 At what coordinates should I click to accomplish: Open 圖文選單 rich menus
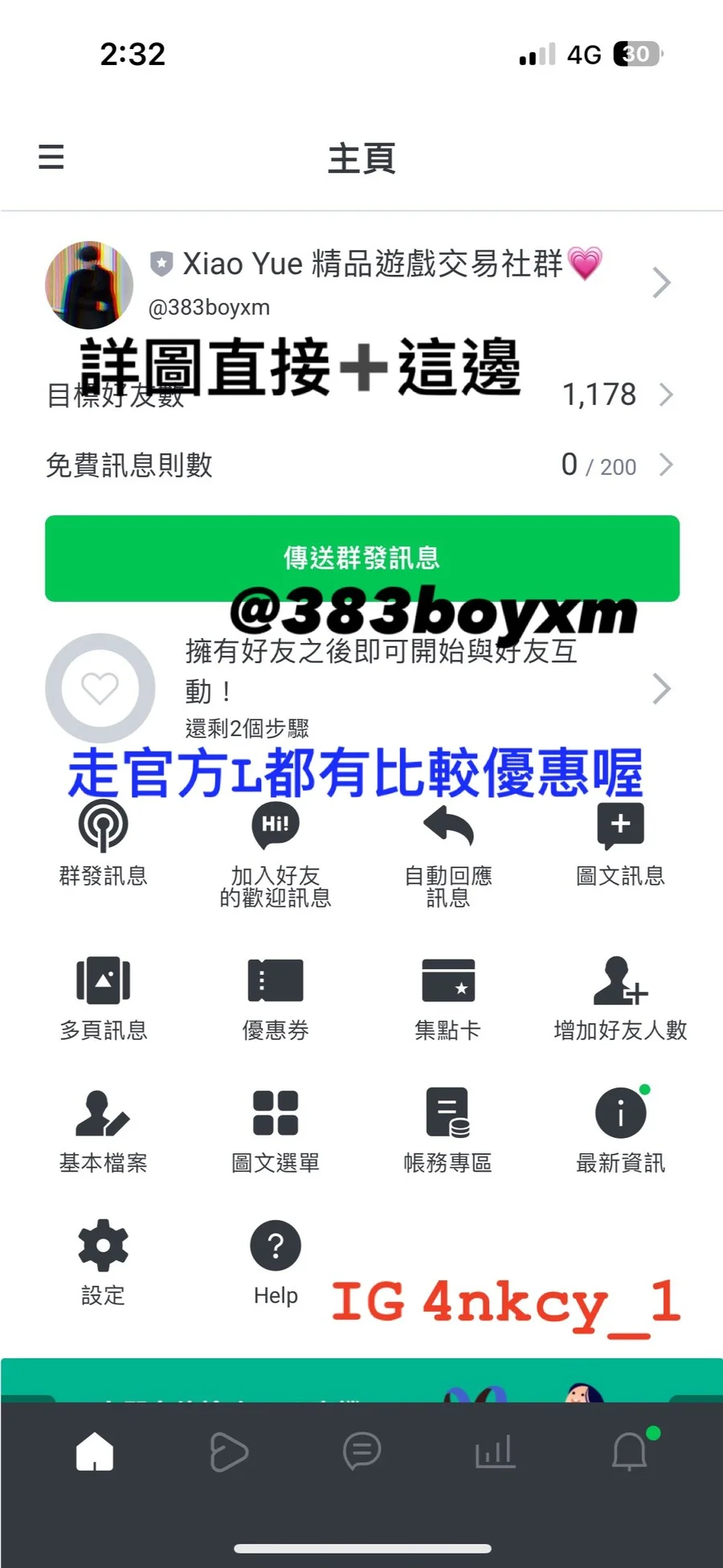[x=276, y=1129]
